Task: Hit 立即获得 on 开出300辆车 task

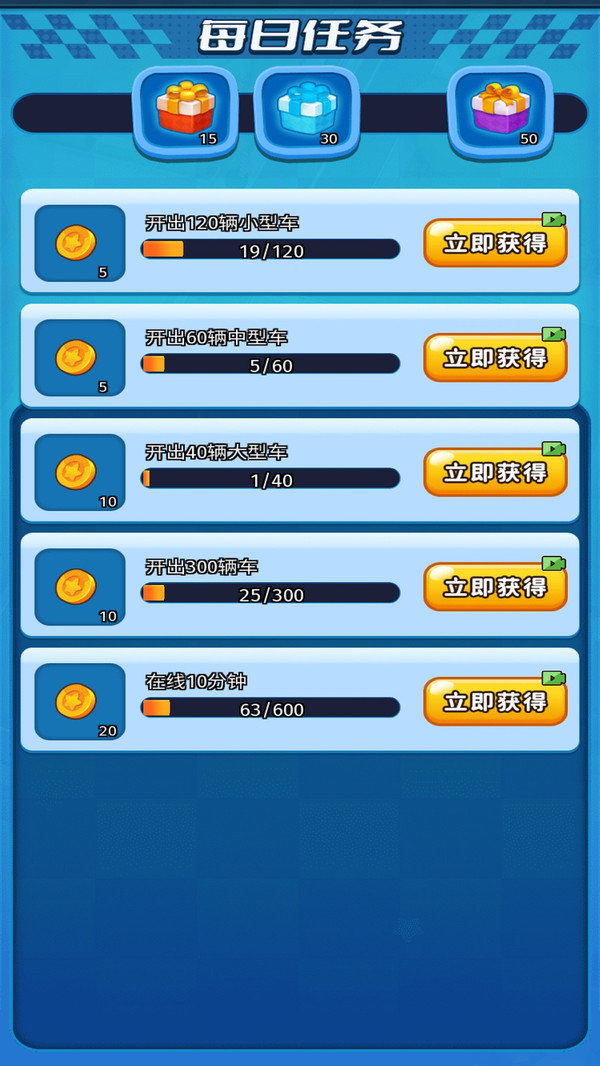Action: pos(495,587)
